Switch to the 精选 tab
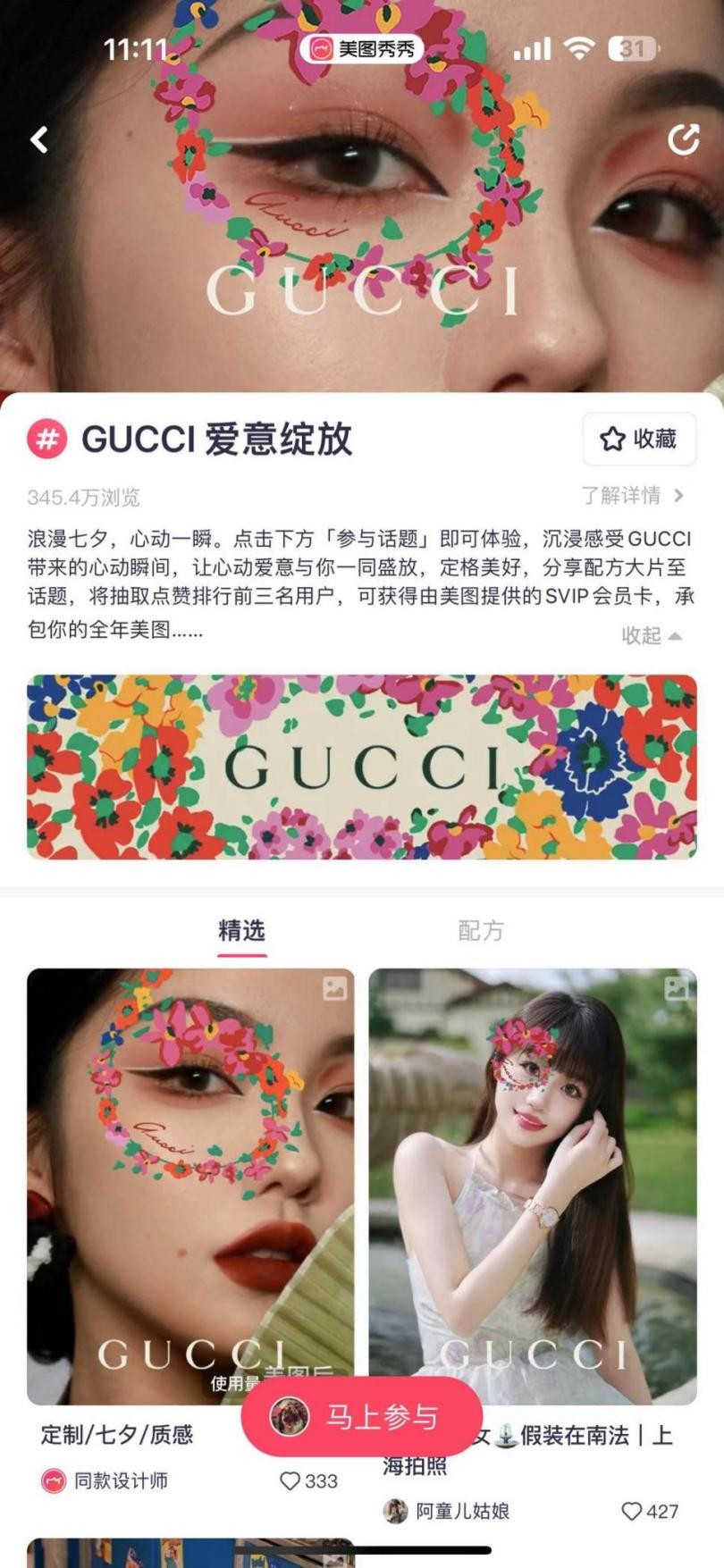The width and height of the screenshot is (724, 1568). [241, 931]
